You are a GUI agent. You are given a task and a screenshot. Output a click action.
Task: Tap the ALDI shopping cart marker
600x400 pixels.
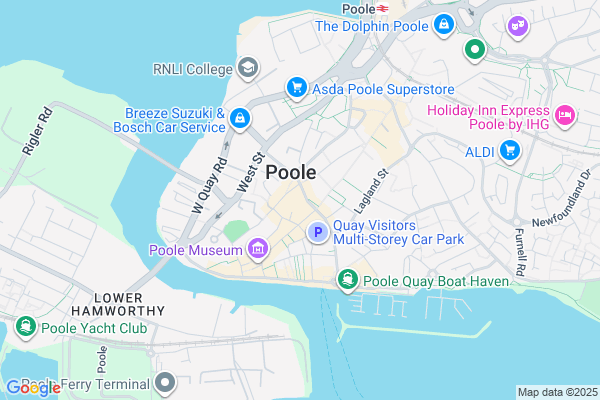(510, 150)
